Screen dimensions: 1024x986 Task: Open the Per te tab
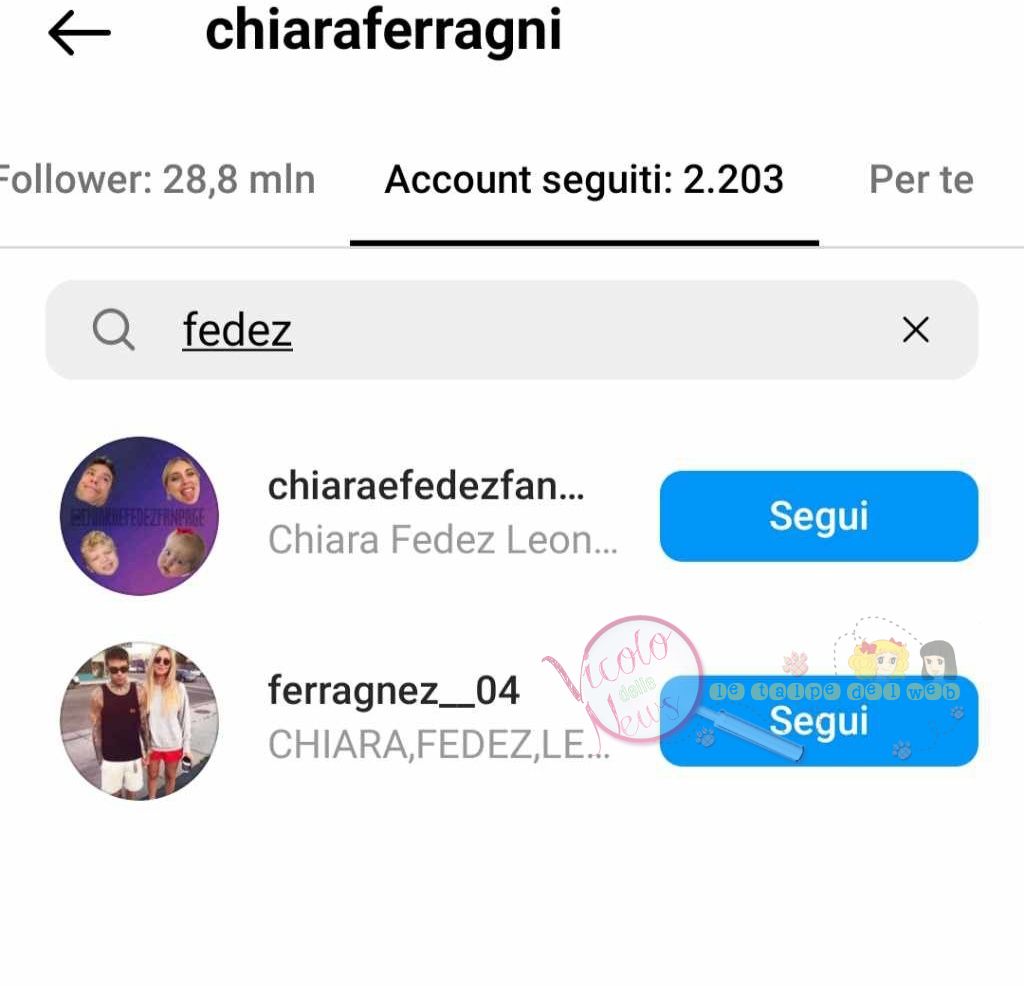[x=920, y=180]
